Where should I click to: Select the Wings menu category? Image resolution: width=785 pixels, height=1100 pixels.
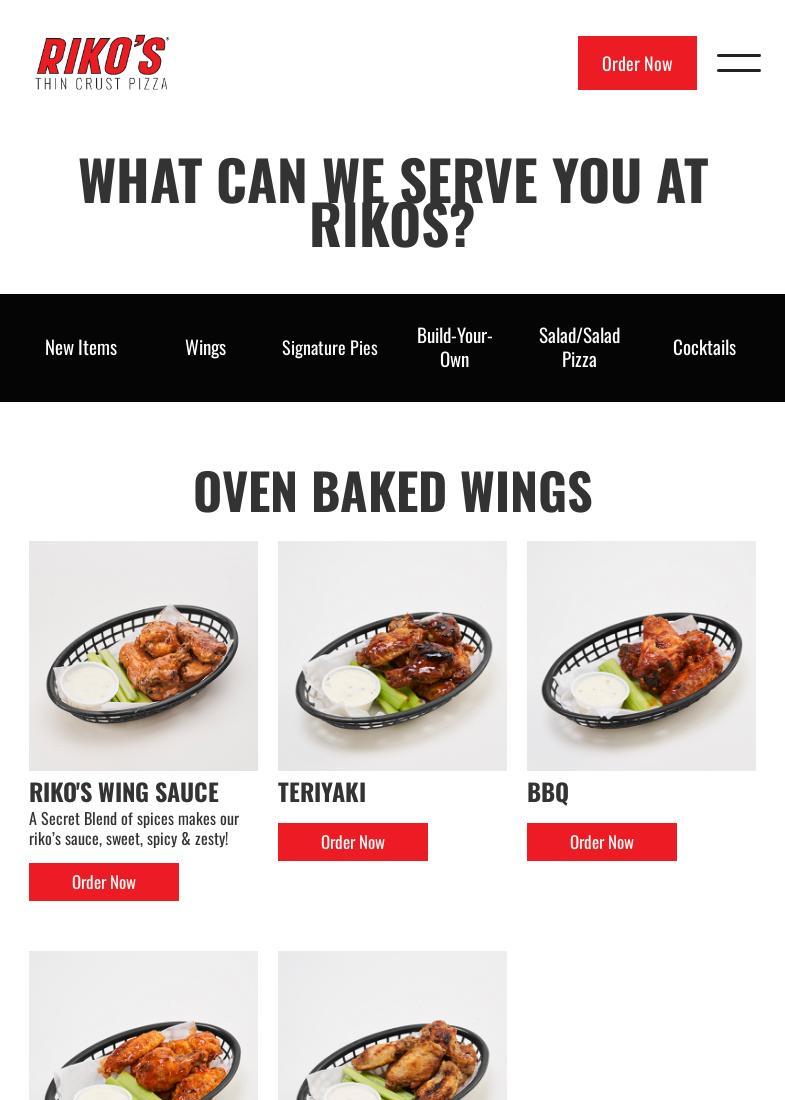point(205,348)
